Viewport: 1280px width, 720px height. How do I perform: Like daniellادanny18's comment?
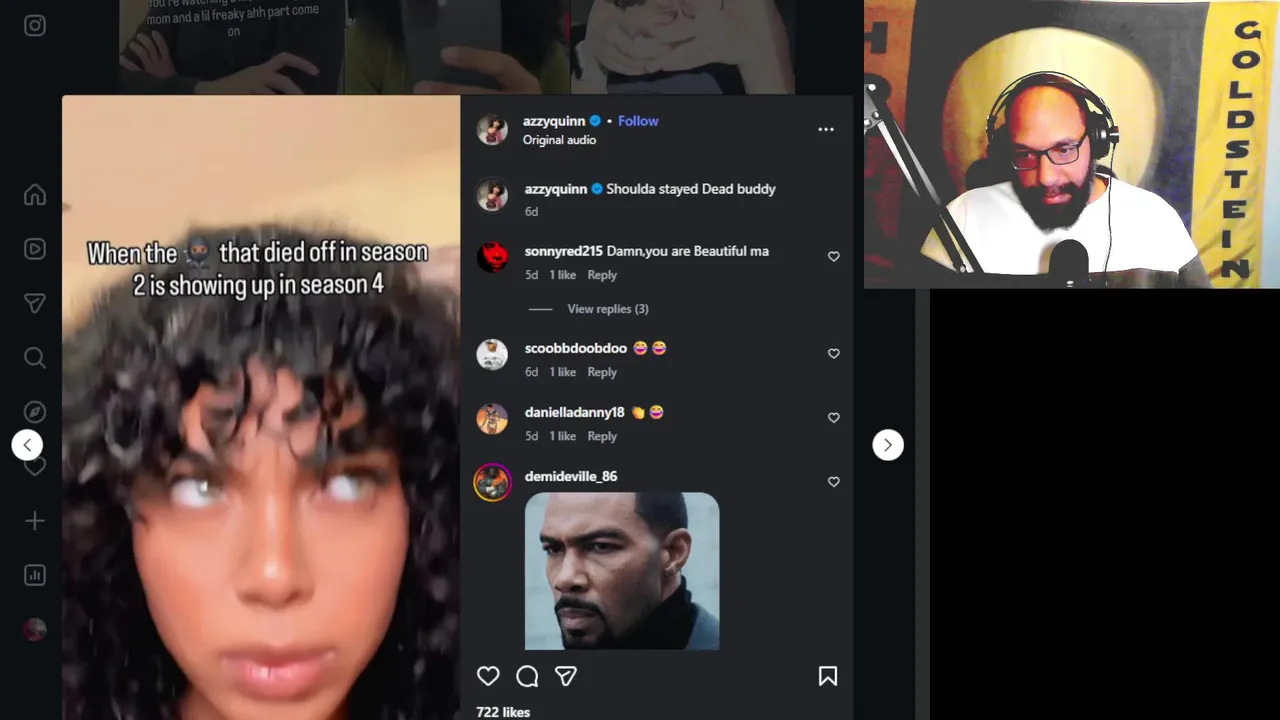point(833,418)
